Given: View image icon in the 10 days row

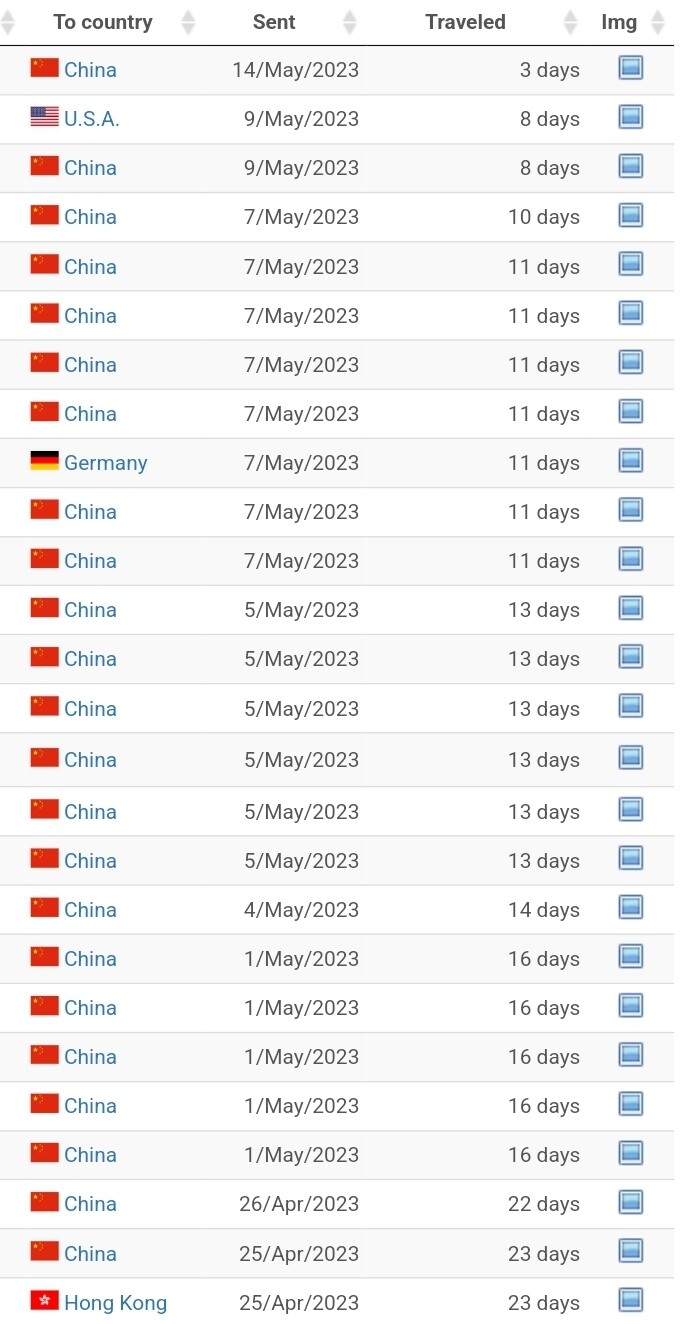Looking at the screenshot, I should pos(631,215).
